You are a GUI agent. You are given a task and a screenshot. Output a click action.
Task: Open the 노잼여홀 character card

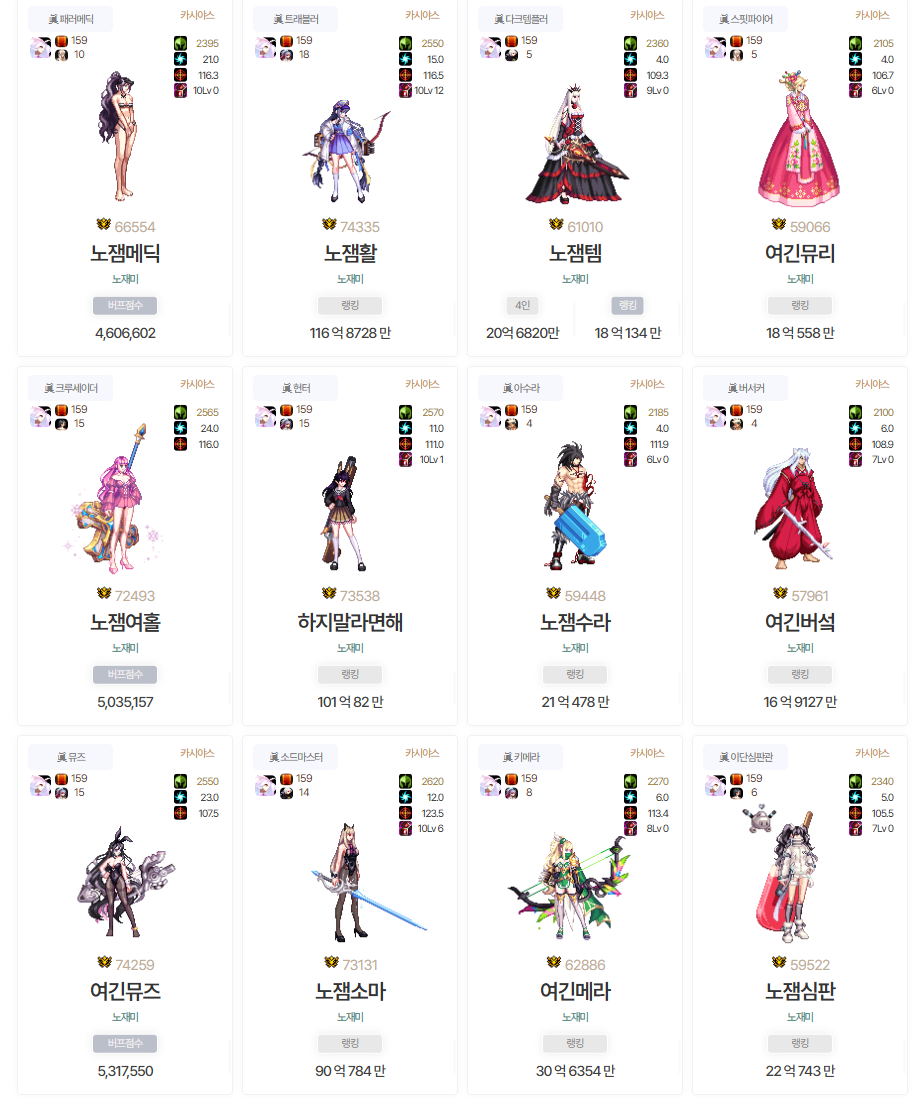125,622
